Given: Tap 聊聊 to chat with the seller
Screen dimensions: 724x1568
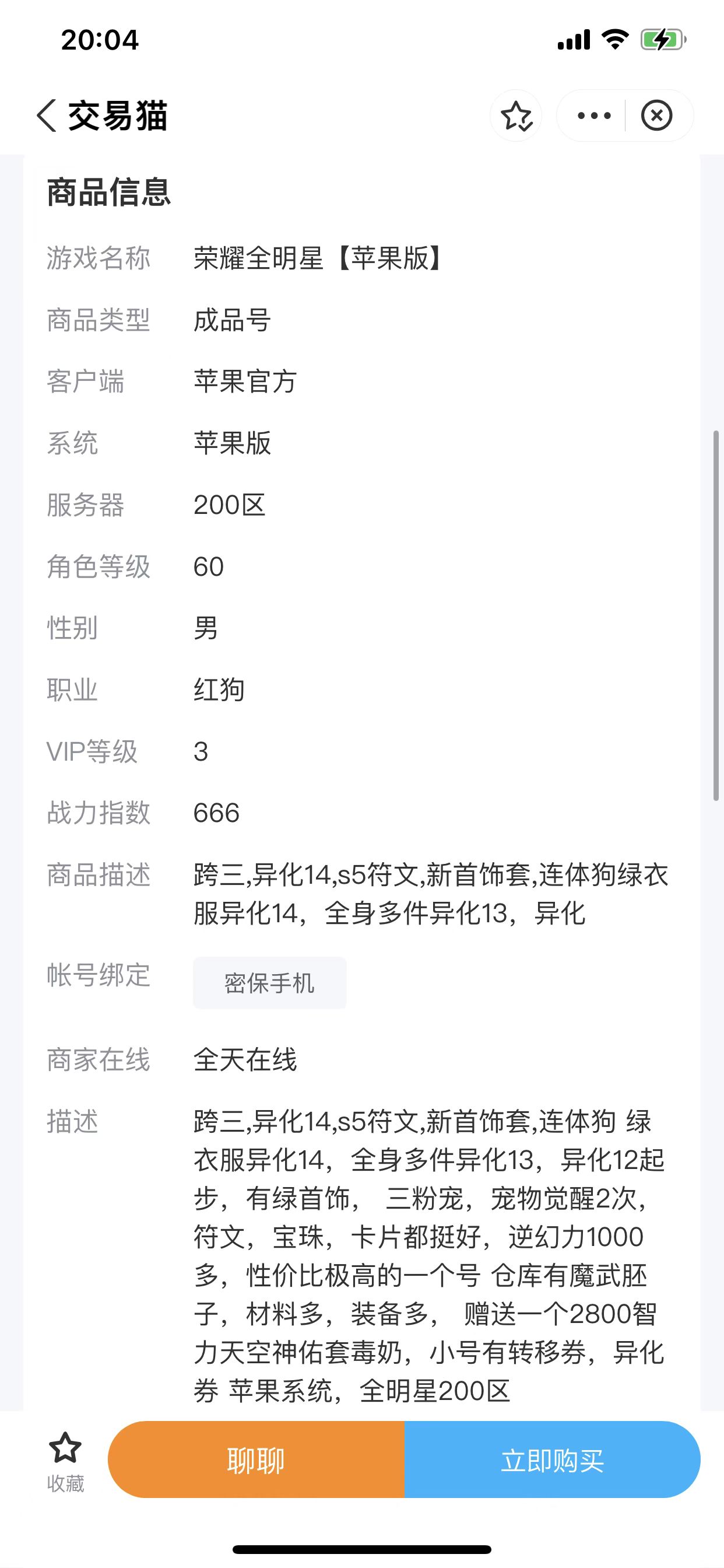Looking at the screenshot, I should (256, 1459).
